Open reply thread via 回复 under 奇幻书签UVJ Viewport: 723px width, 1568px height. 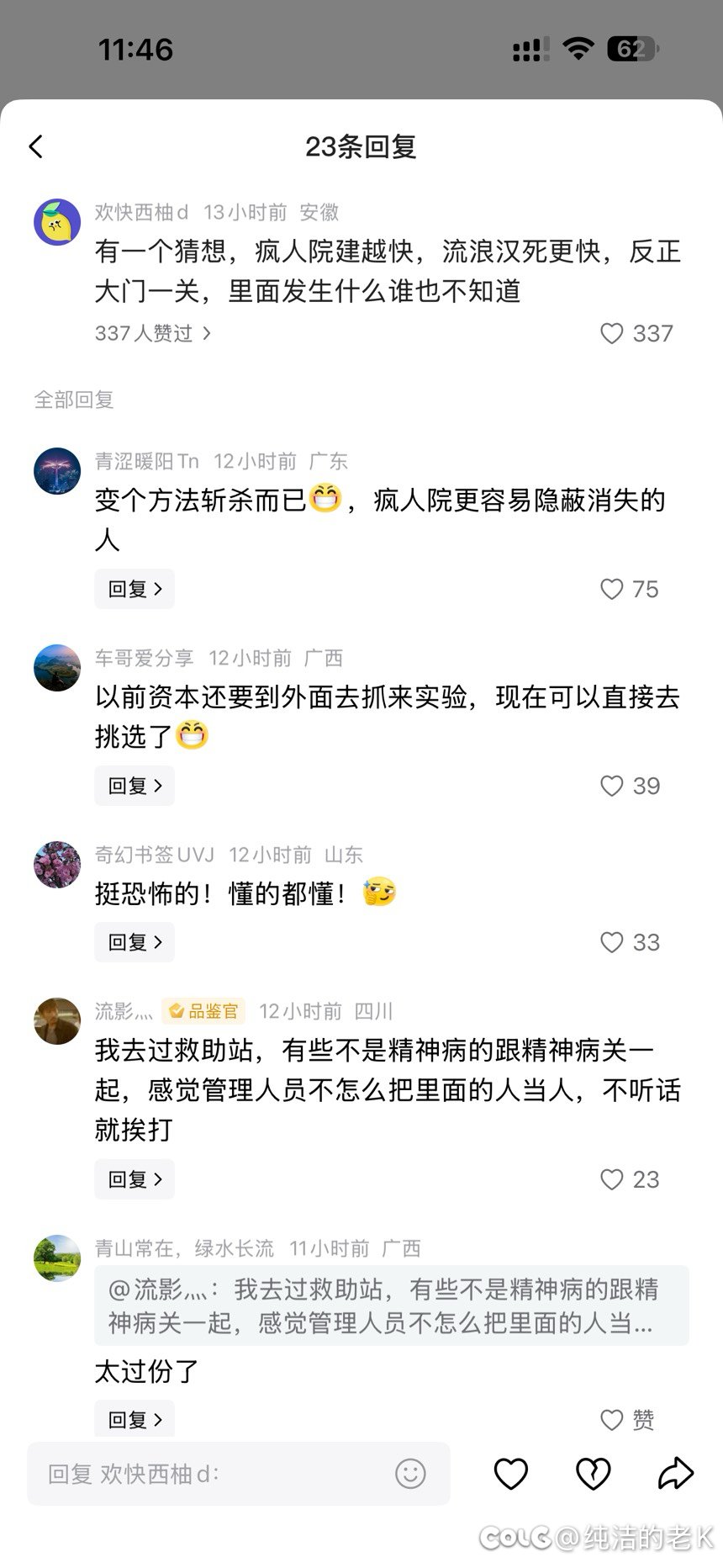point(134,942)
